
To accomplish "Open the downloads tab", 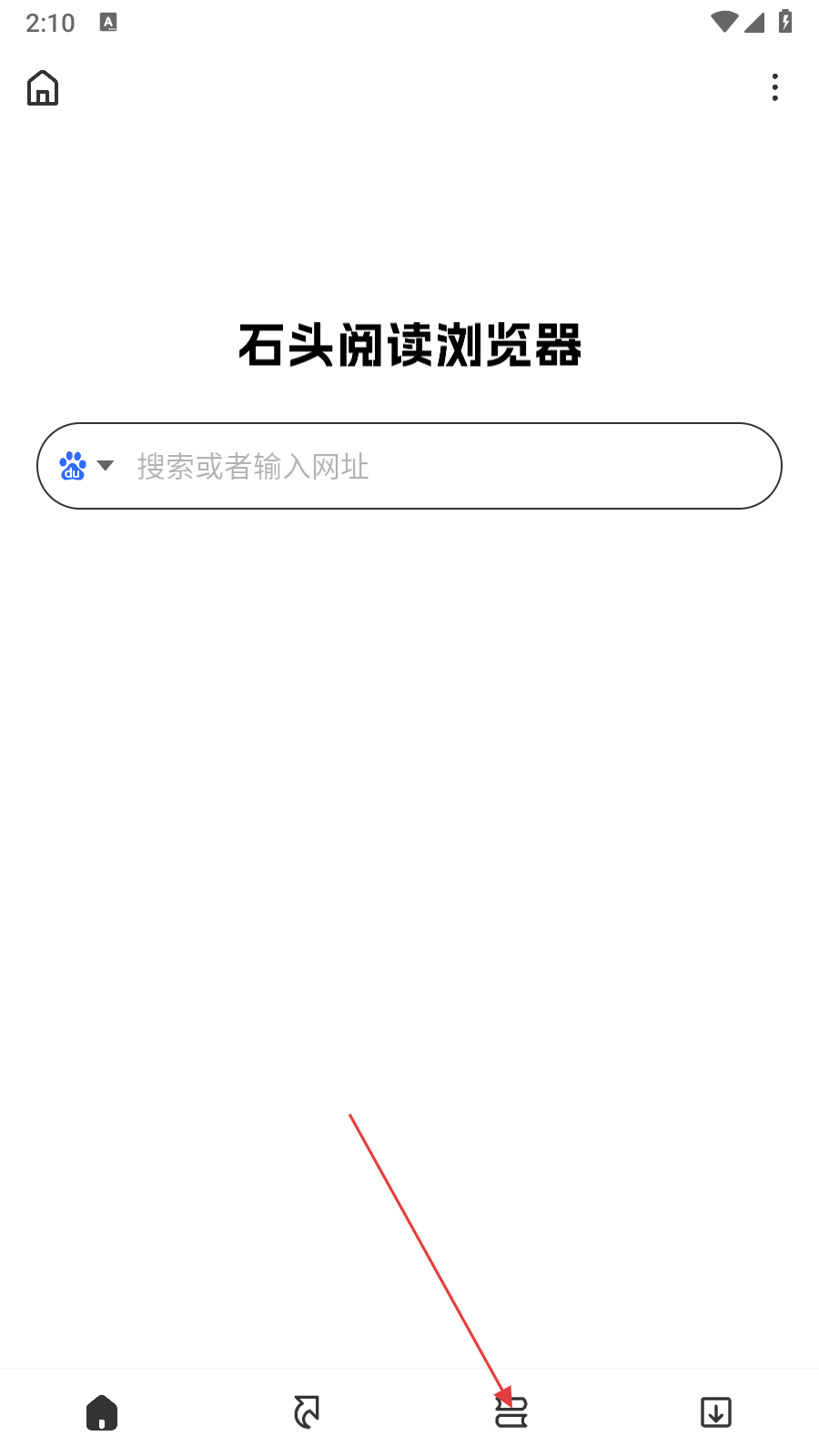I will coord(716,1412).
